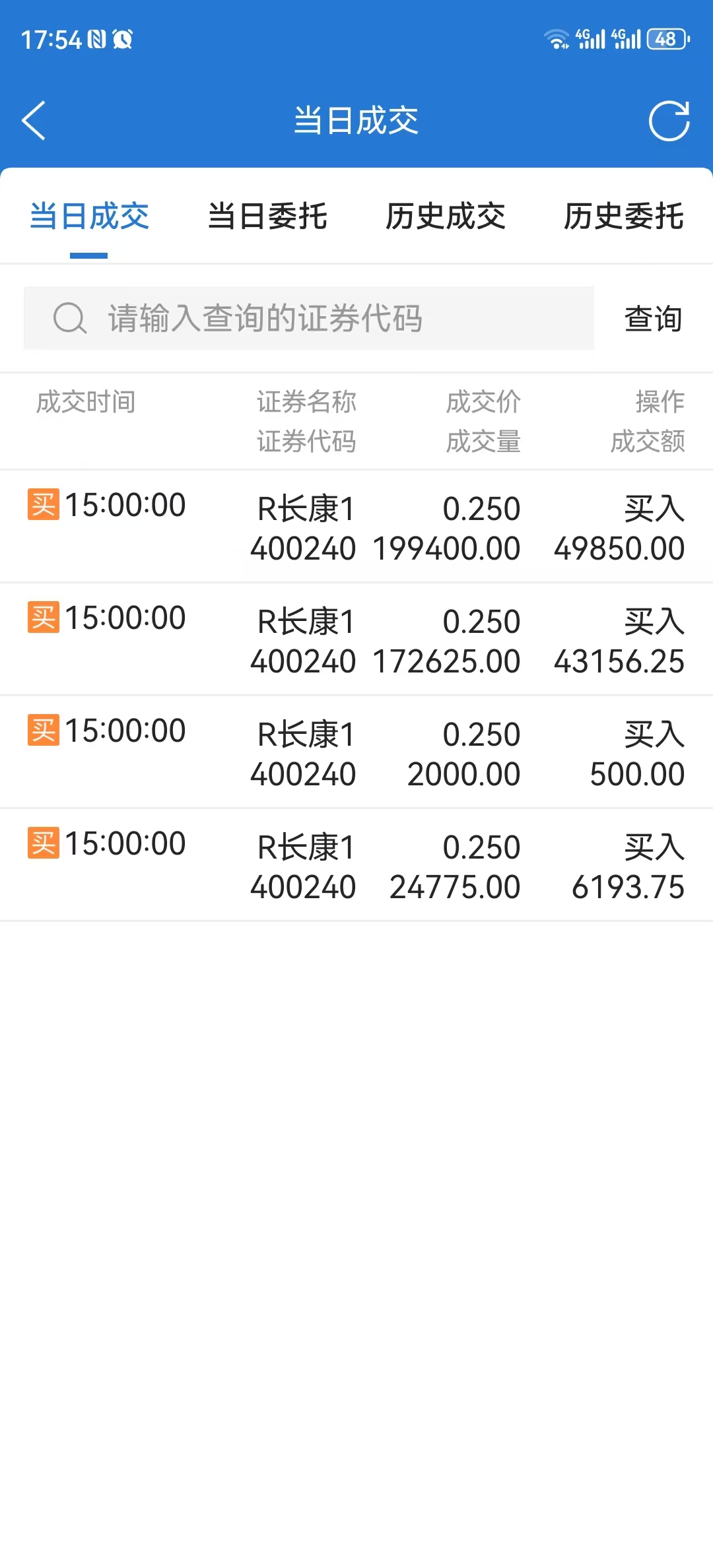Go back using the top-left arrow

point(34,121)
